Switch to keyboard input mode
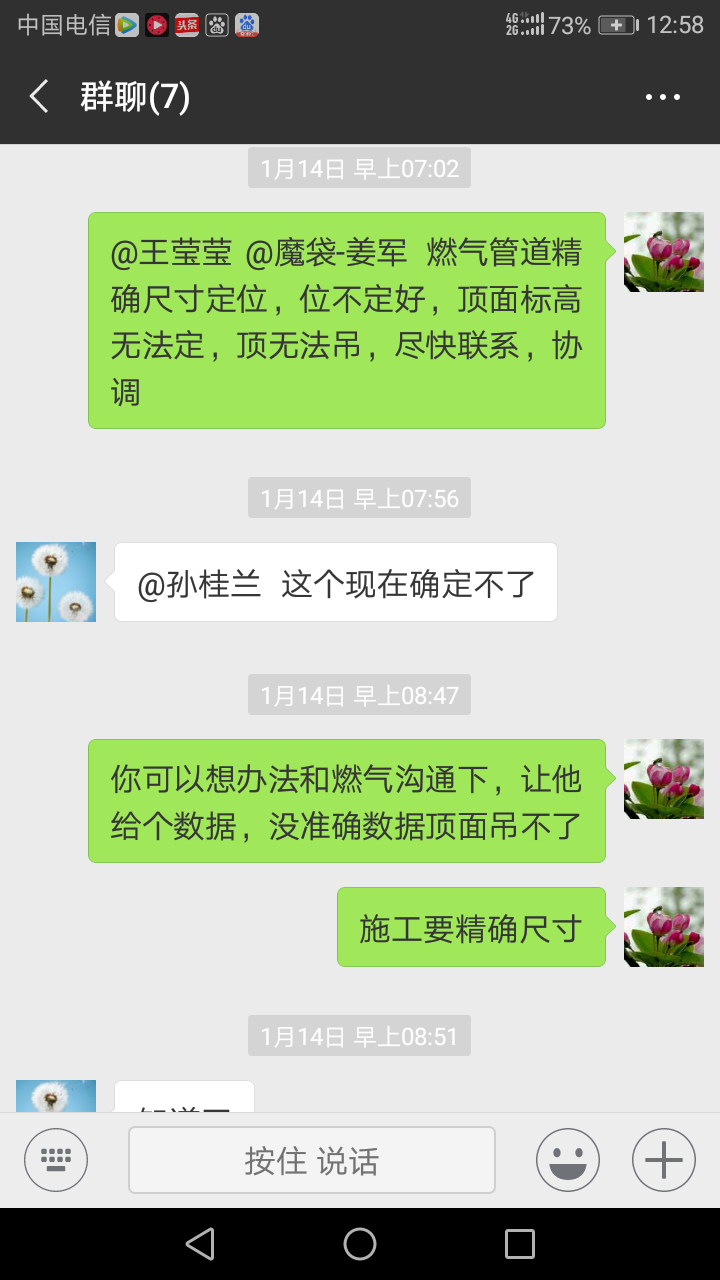Screen dimensions: 720x1280 56,1160
